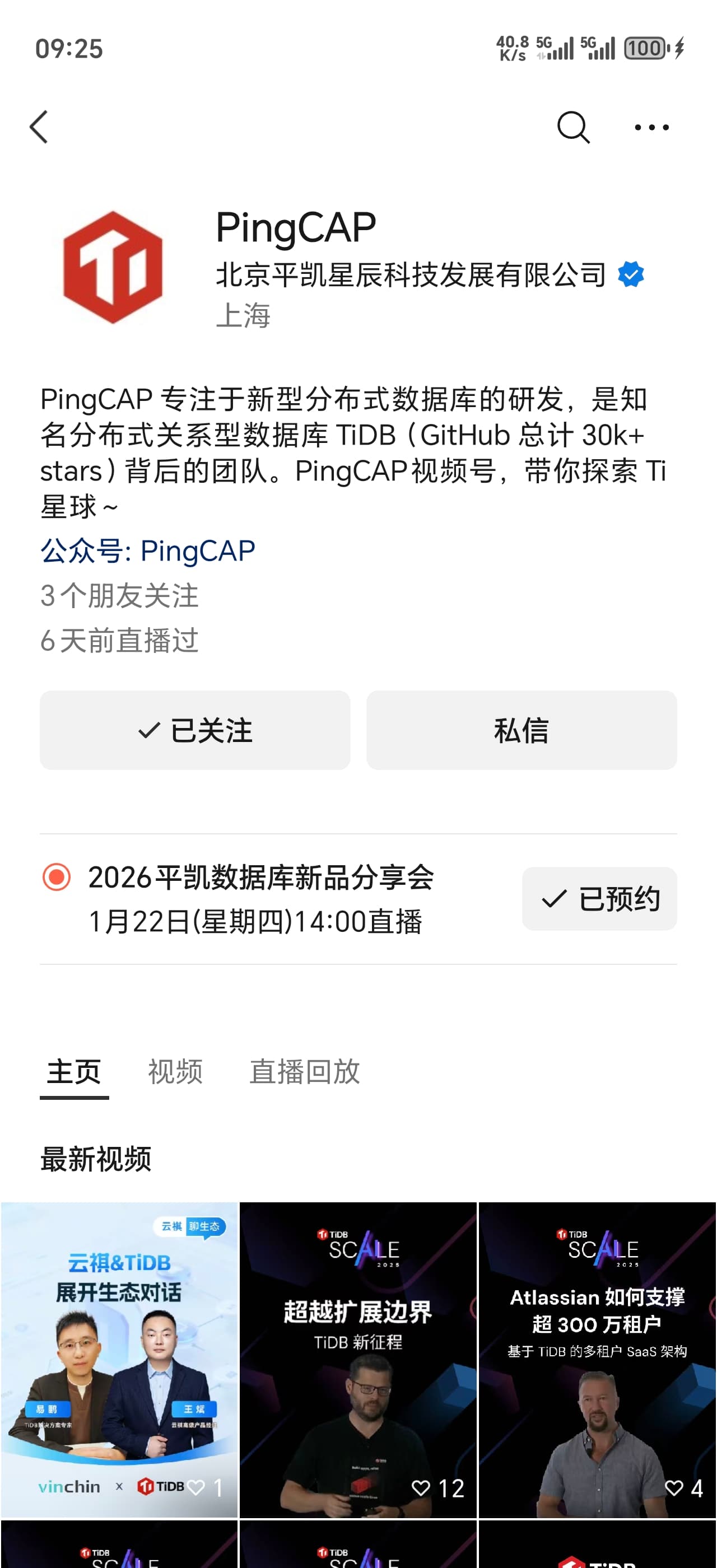Viewport: 717px width, 1568px height.
Task: Open search with the magnifier icon
Action: click(x=572, y=127)
